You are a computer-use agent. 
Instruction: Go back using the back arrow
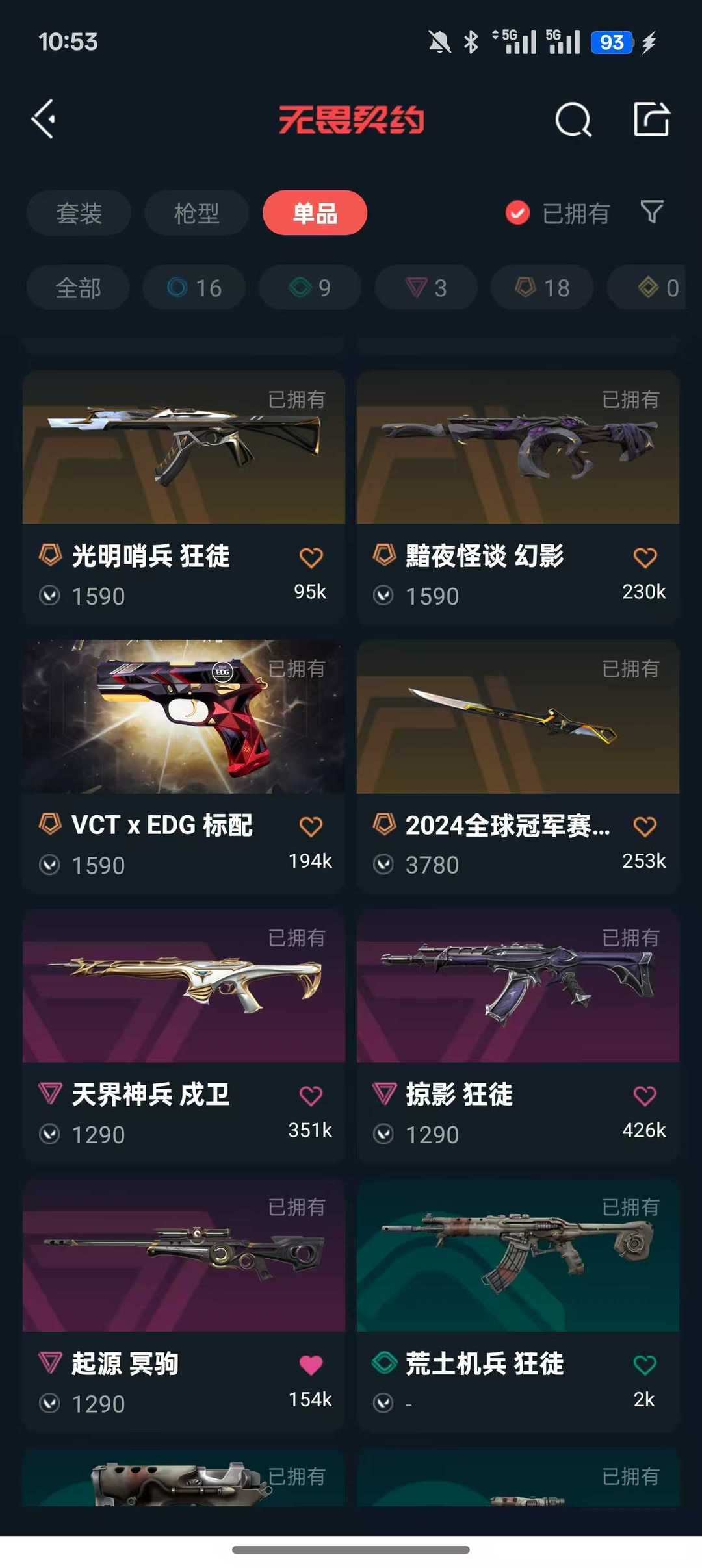tap(43, 120)
